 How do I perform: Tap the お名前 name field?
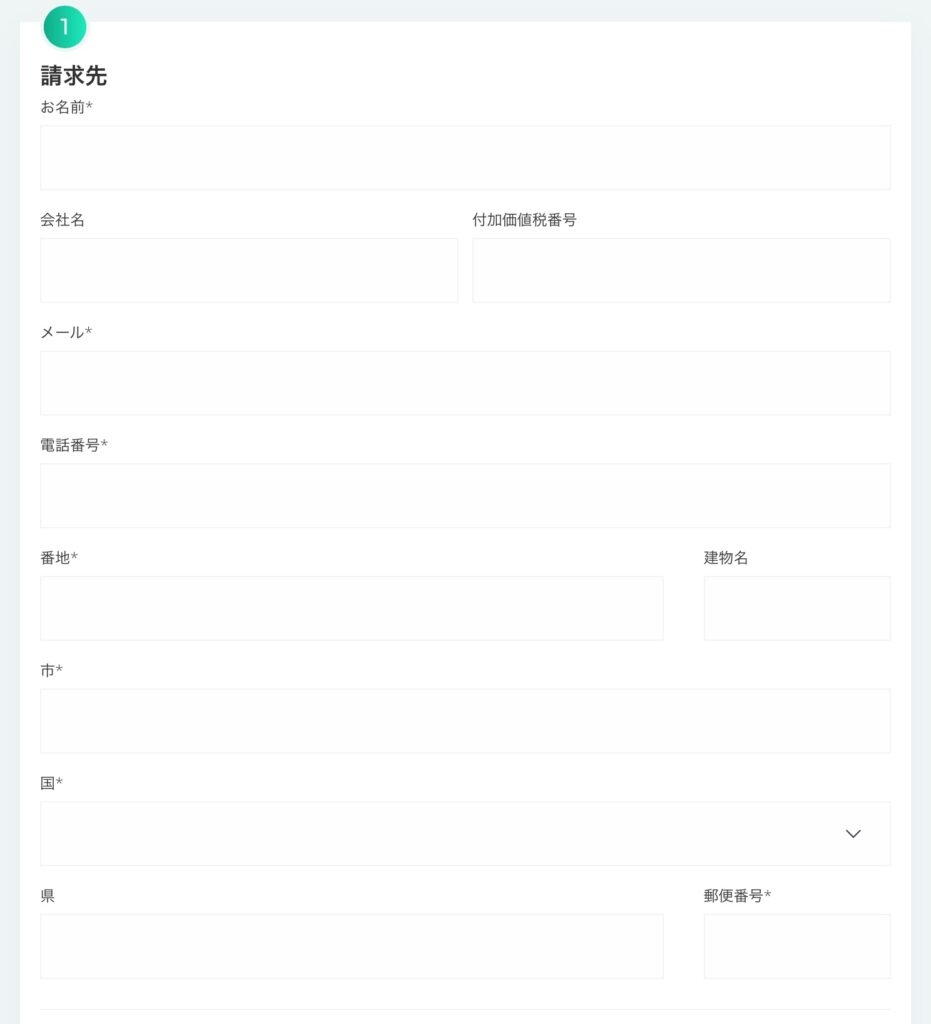pos(465,158)
